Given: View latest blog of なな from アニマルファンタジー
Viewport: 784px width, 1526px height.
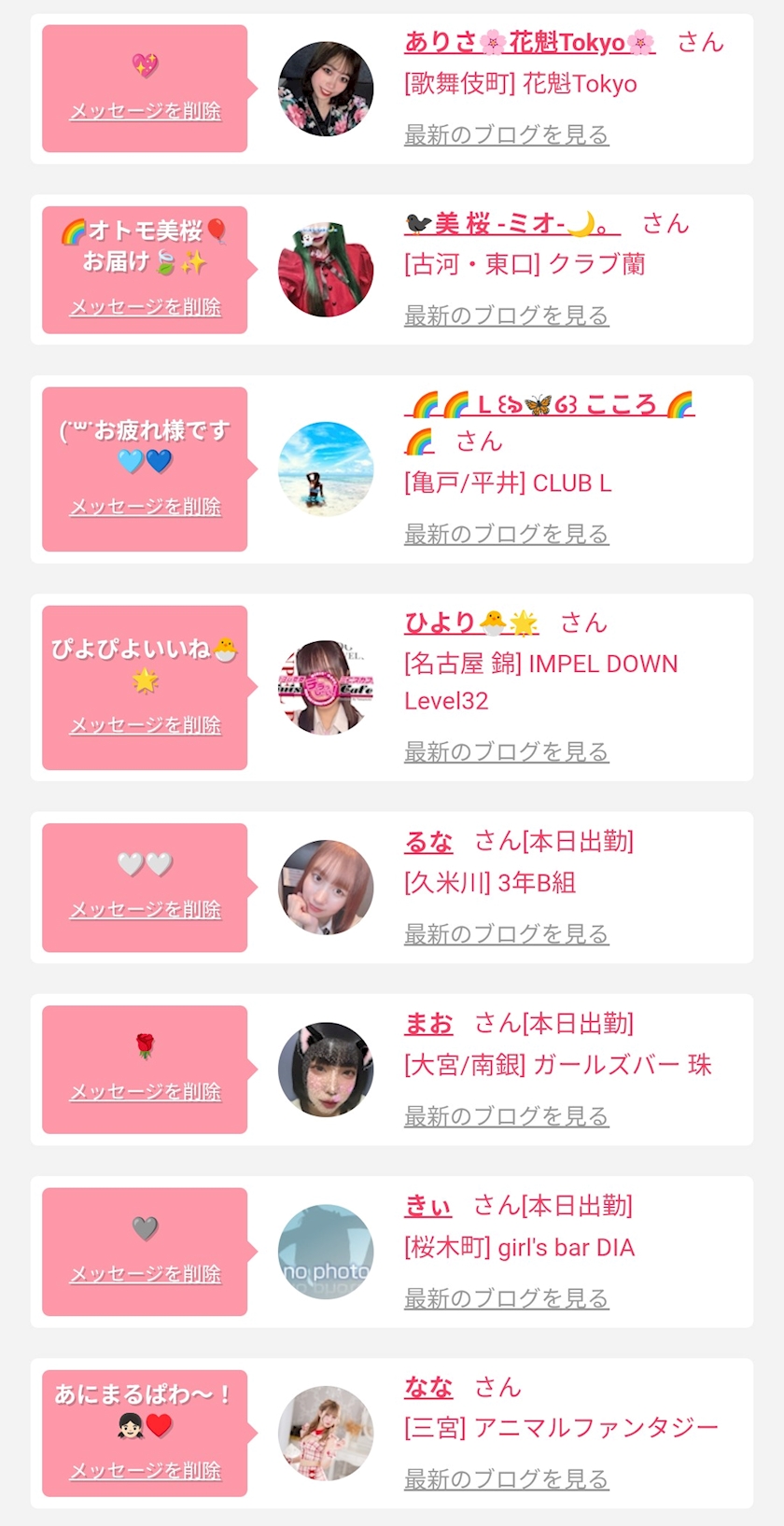Looking at the screenshot, I should (x=506, y=1479).
